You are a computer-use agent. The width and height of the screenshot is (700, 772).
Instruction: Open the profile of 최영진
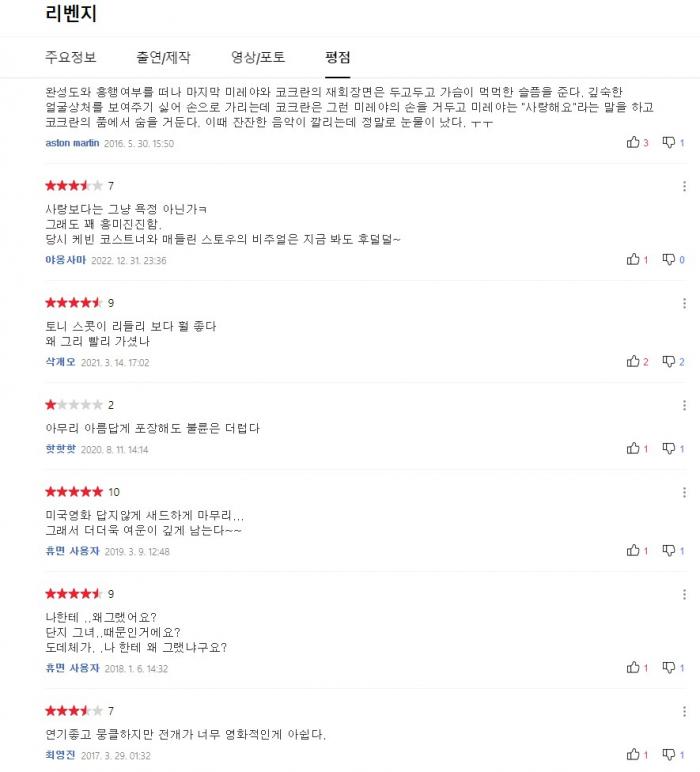[60, 756]
